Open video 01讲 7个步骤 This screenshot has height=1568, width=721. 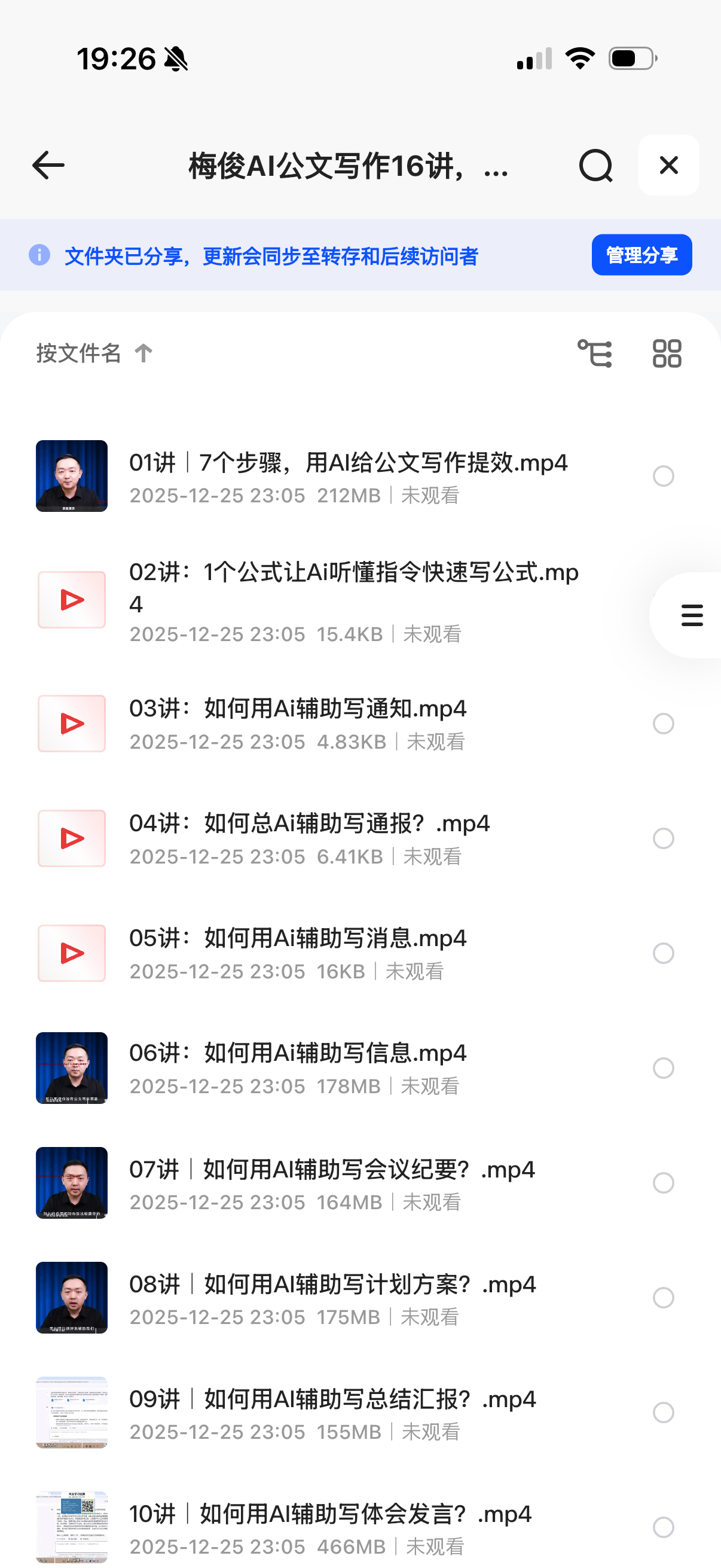[x=348, y=464]
